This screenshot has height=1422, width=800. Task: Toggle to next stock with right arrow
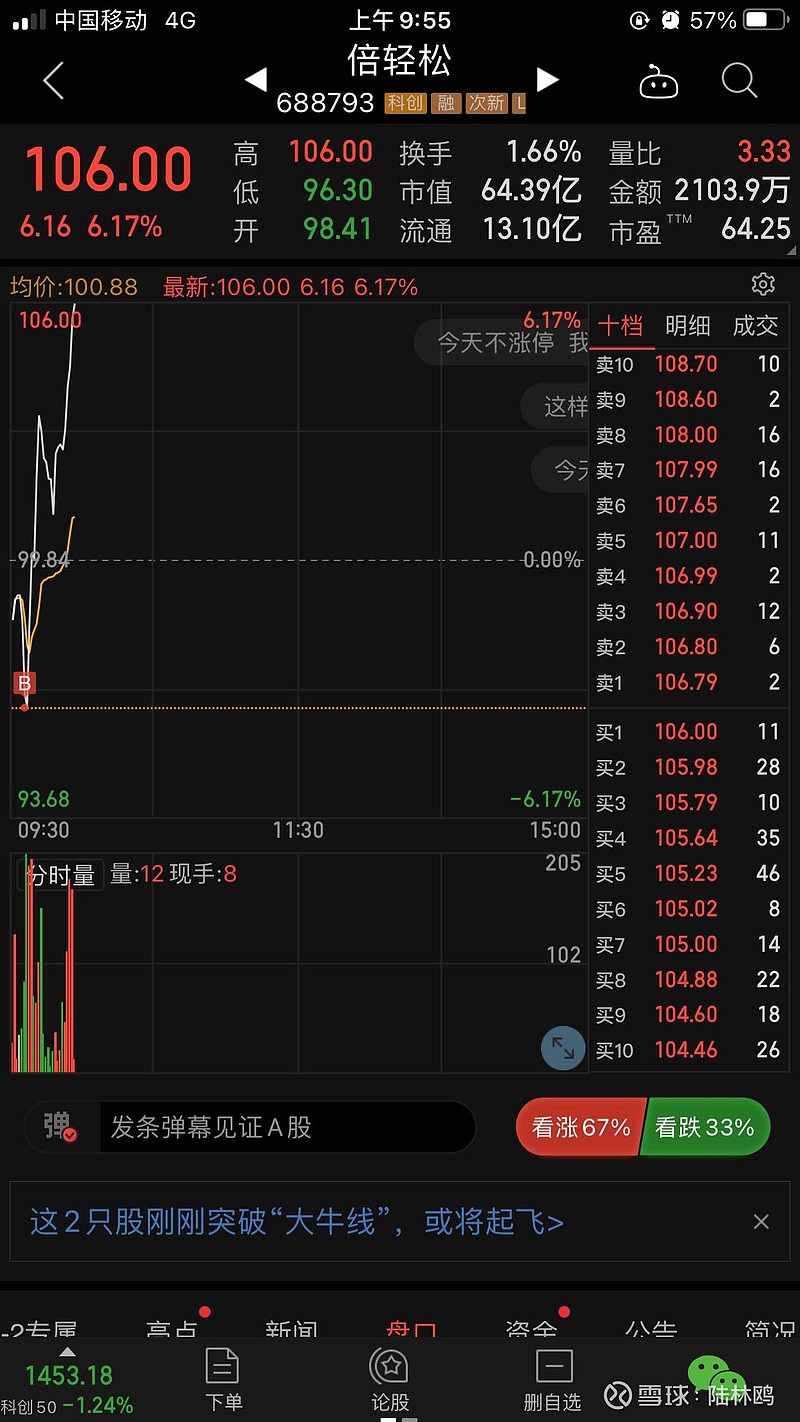click(548, 80)
